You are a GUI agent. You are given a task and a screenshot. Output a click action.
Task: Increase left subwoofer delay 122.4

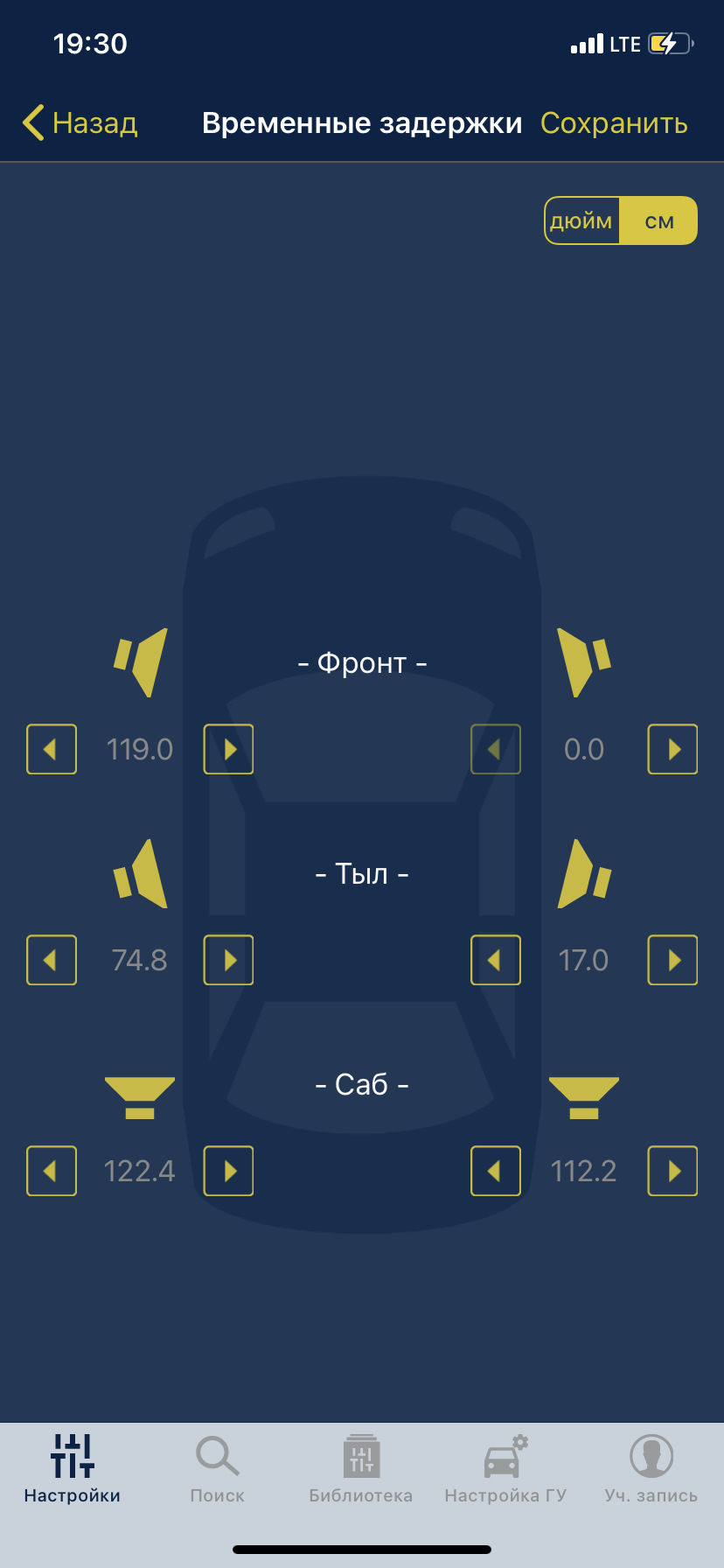[x=228, y=1171]
